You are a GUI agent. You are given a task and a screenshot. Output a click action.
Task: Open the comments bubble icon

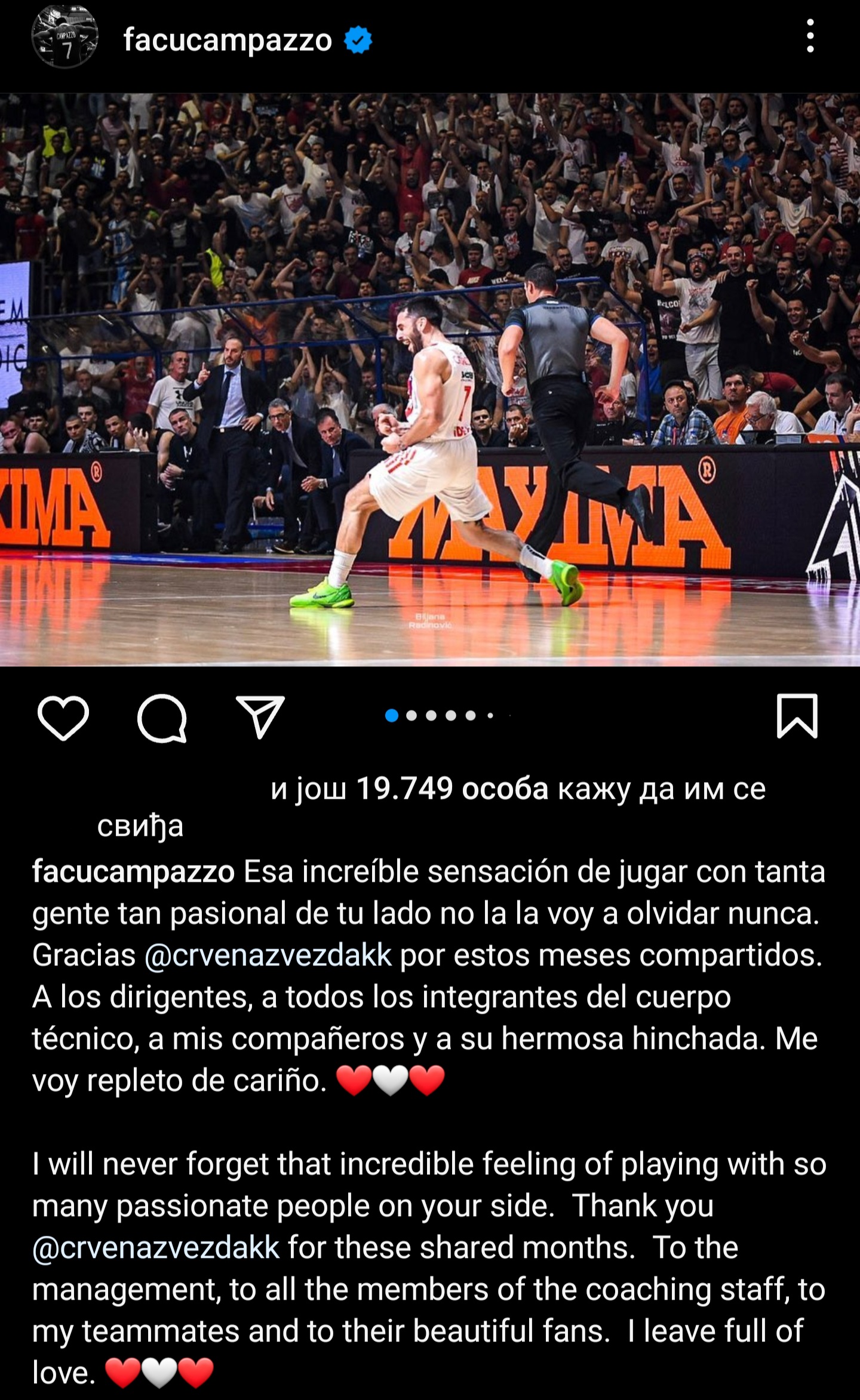point(162,717)
